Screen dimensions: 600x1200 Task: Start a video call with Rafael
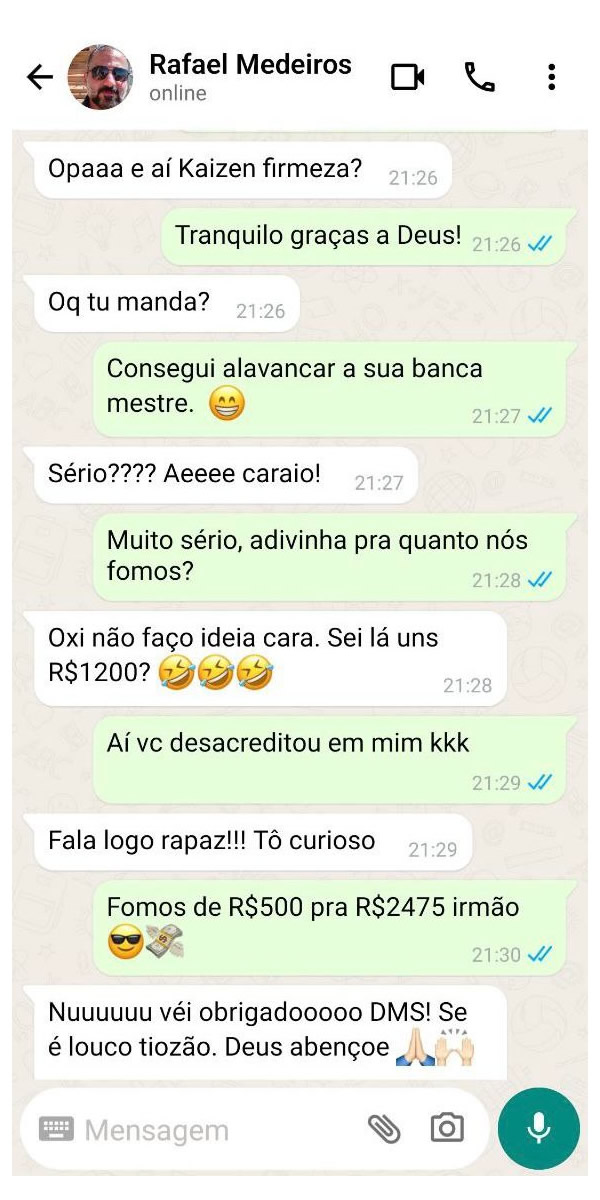[408, 77]
